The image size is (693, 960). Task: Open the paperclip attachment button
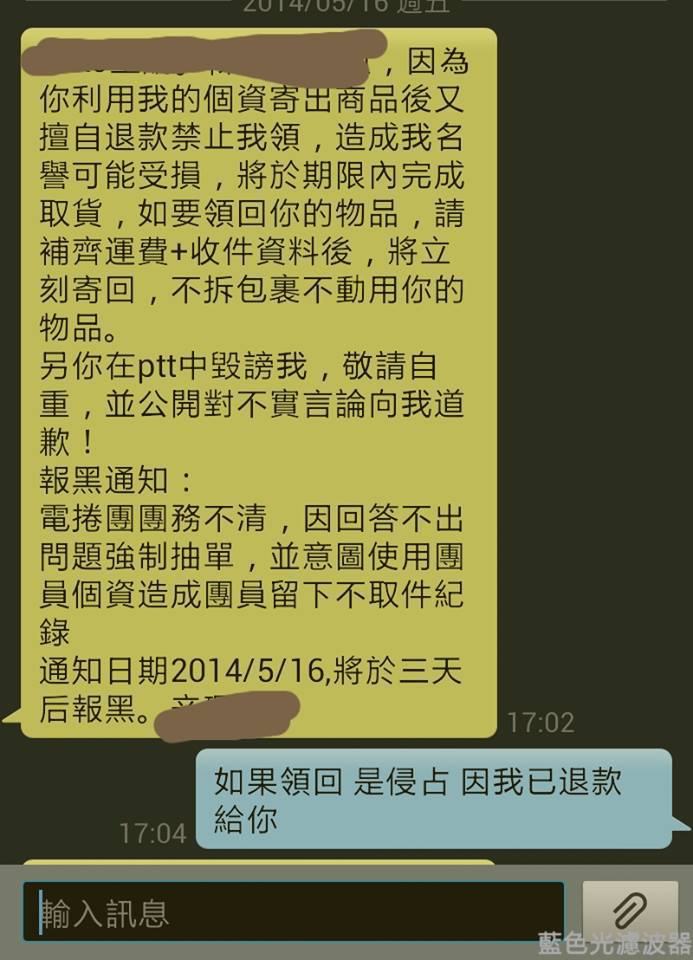(x=629, y=910)
